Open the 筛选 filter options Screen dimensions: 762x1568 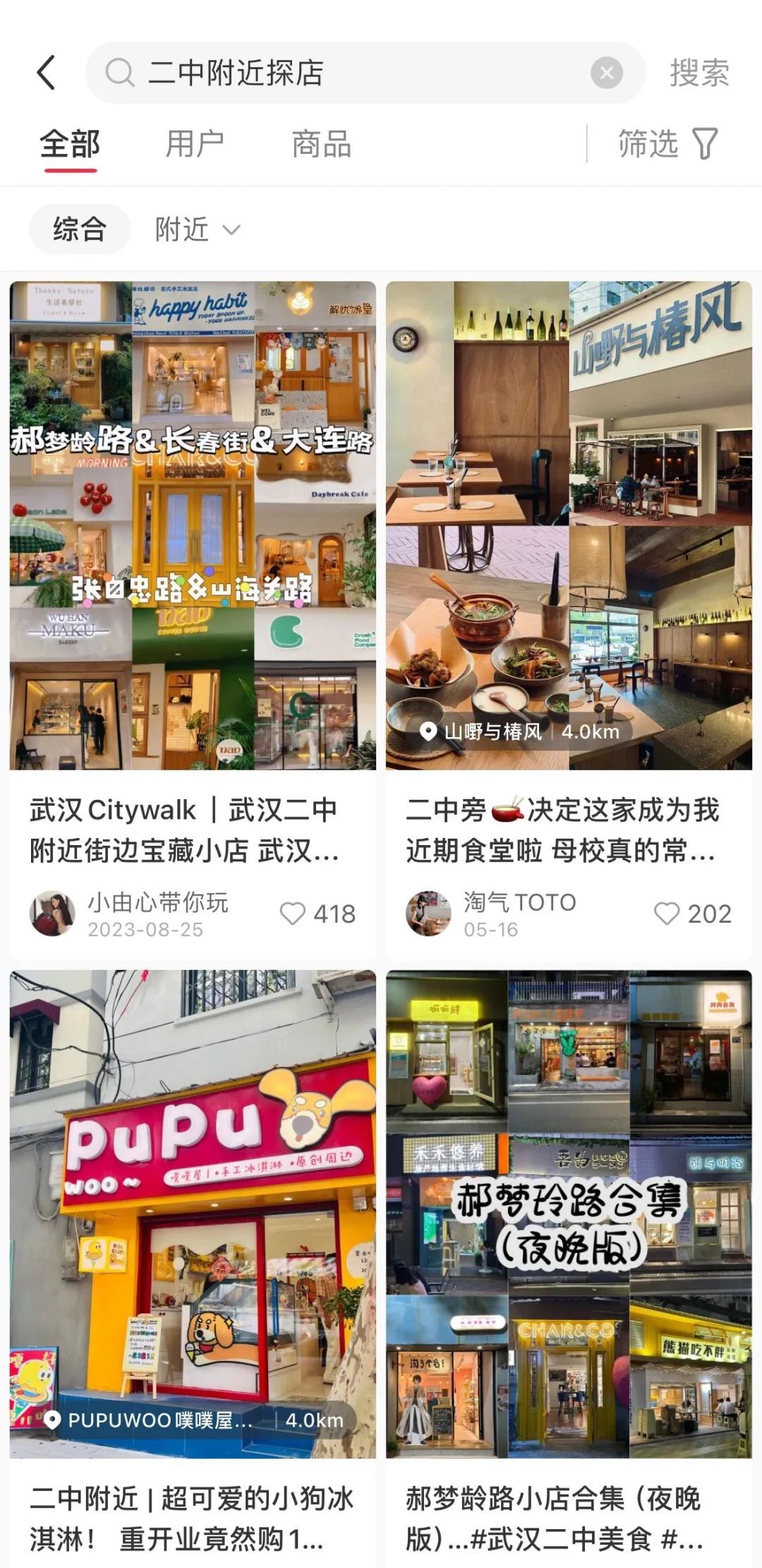667,145
